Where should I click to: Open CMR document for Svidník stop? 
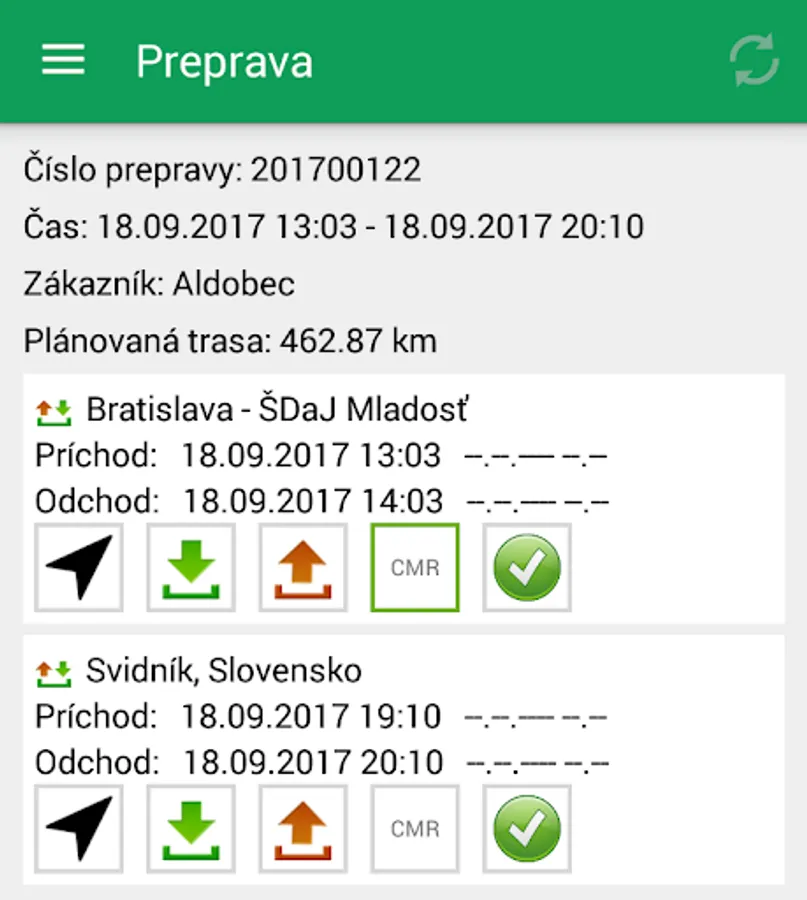(415, 829)
